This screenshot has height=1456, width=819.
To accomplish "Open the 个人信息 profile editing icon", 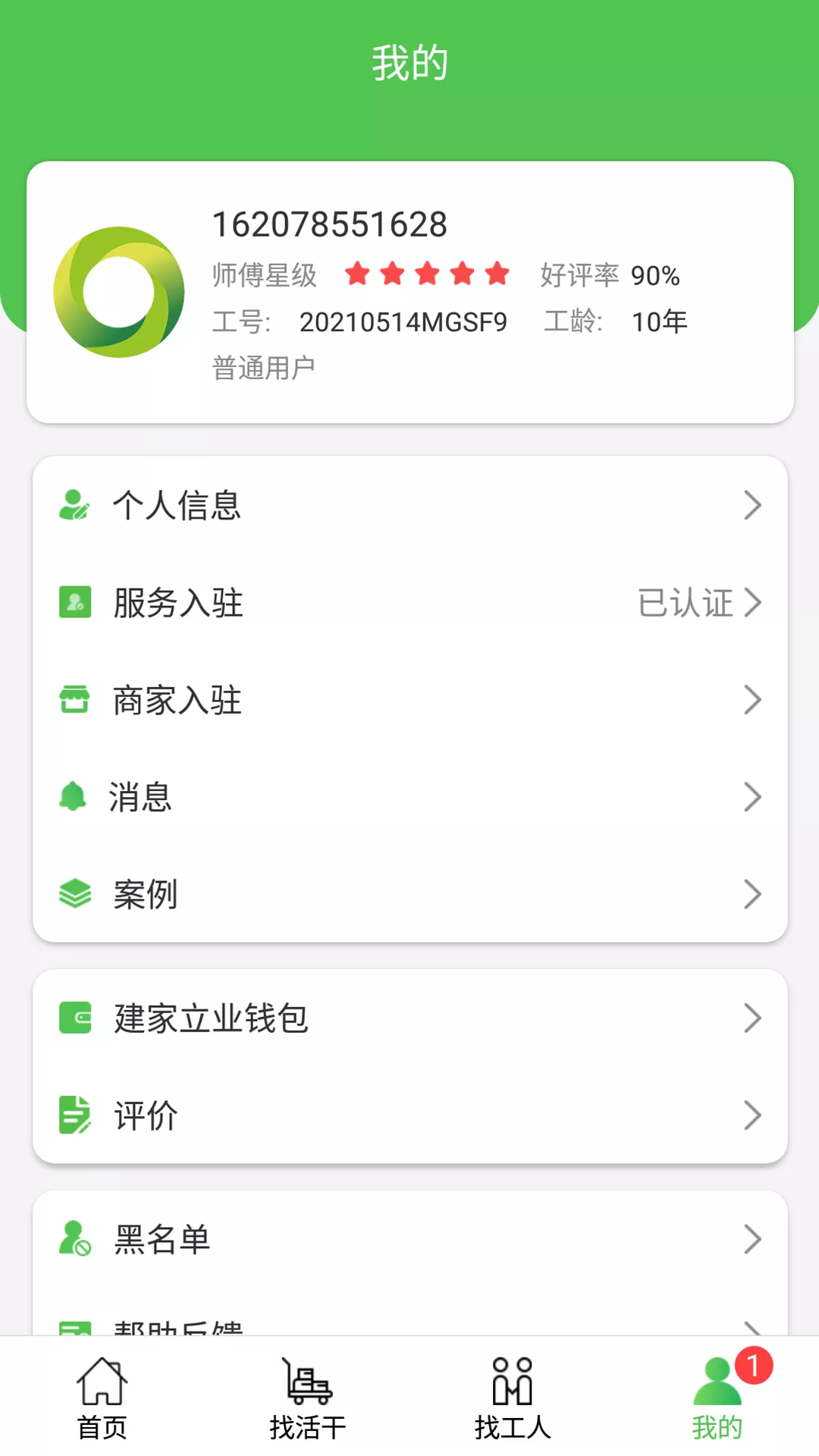I will coord(74,505).
